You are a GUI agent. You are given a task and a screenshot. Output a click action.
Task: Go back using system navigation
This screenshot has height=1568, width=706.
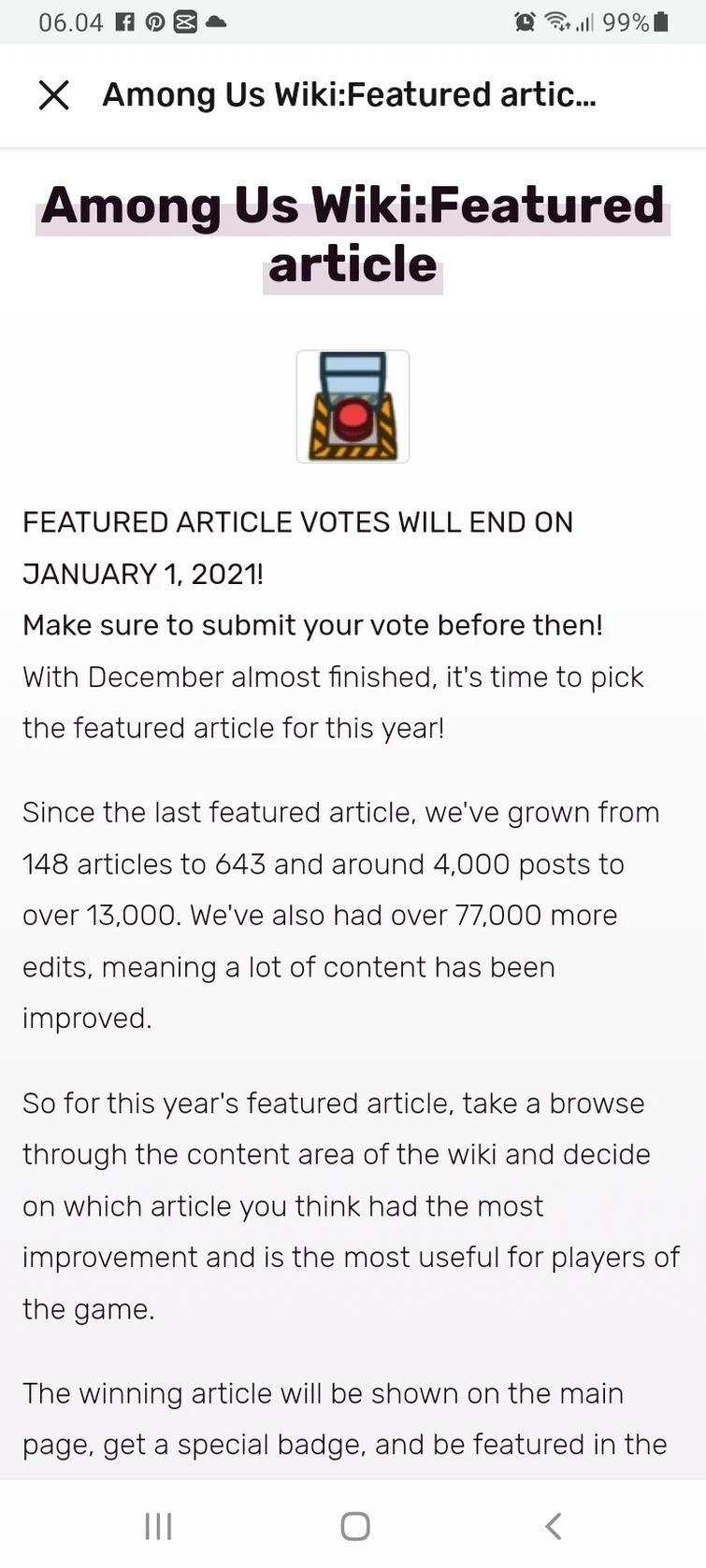click(x=553, y=1526)
